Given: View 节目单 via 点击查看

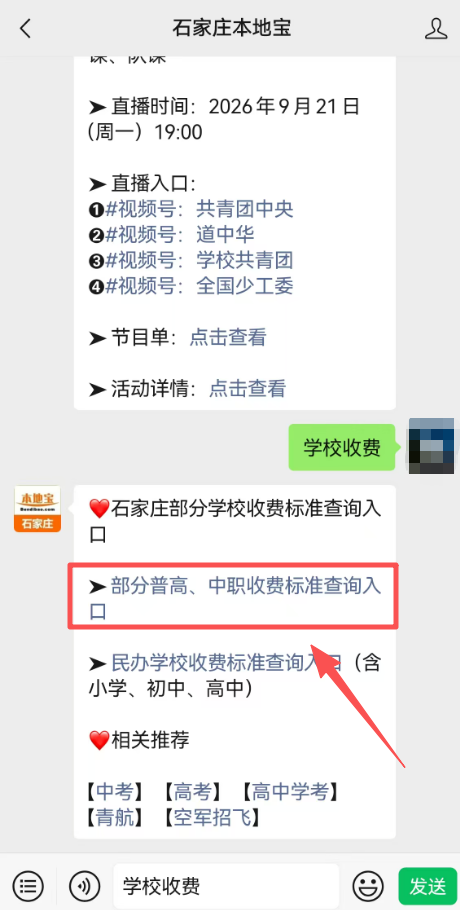Looking at the screenshot, I should (228, 337).
